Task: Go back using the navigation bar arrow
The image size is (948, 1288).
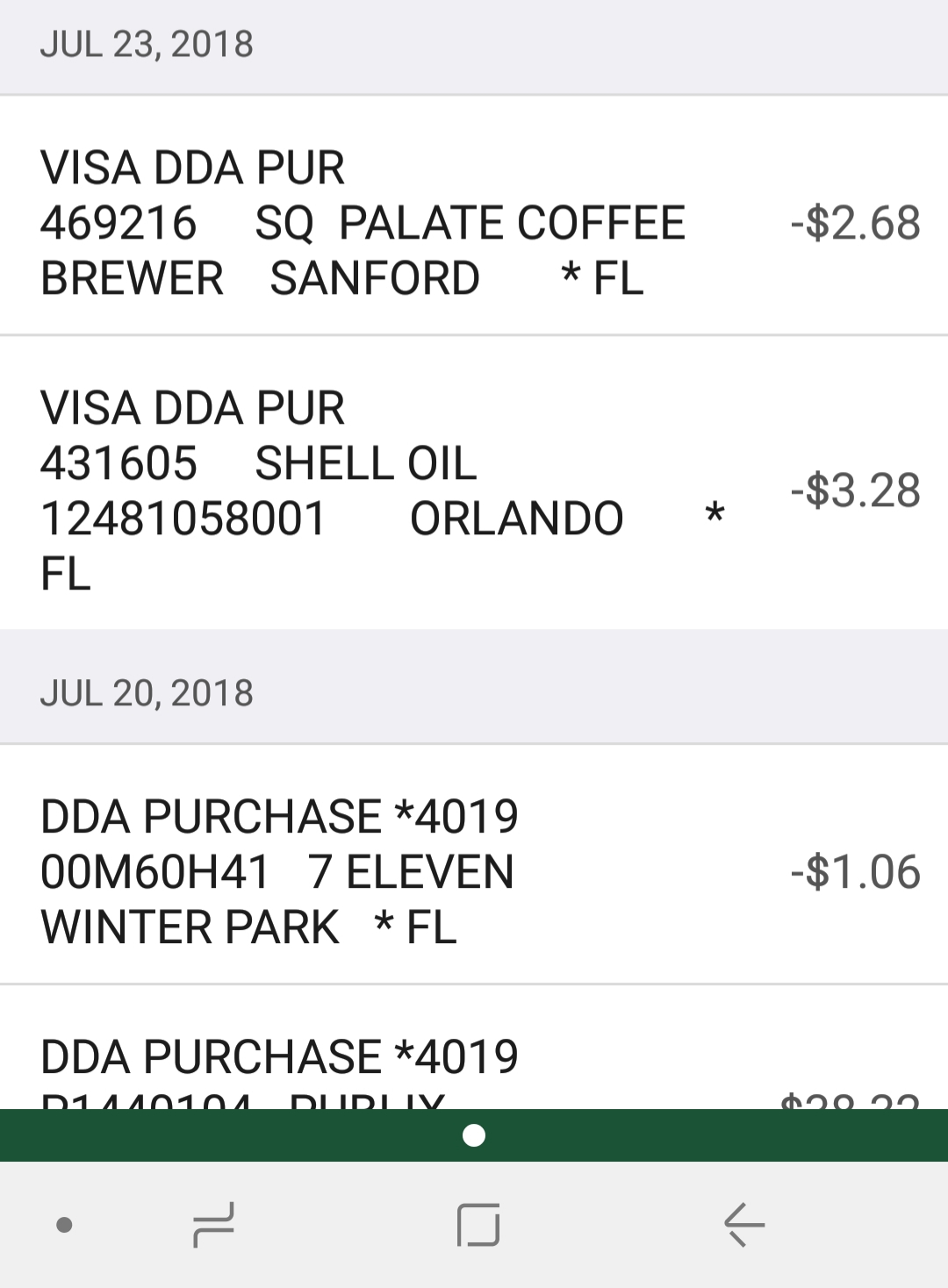Action: [743, 1225]
